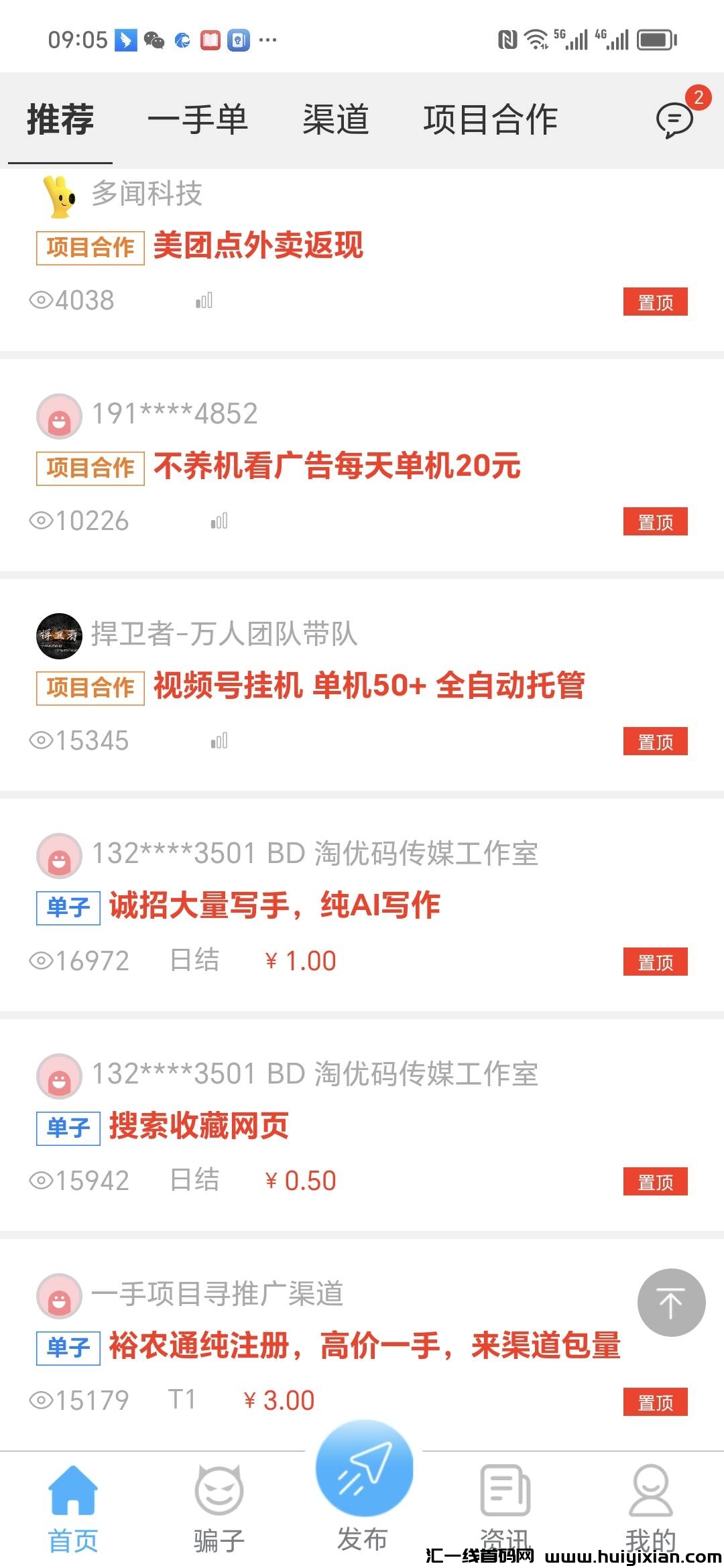
Task: Select the 推荐 tab
Action: click(60, 119)
